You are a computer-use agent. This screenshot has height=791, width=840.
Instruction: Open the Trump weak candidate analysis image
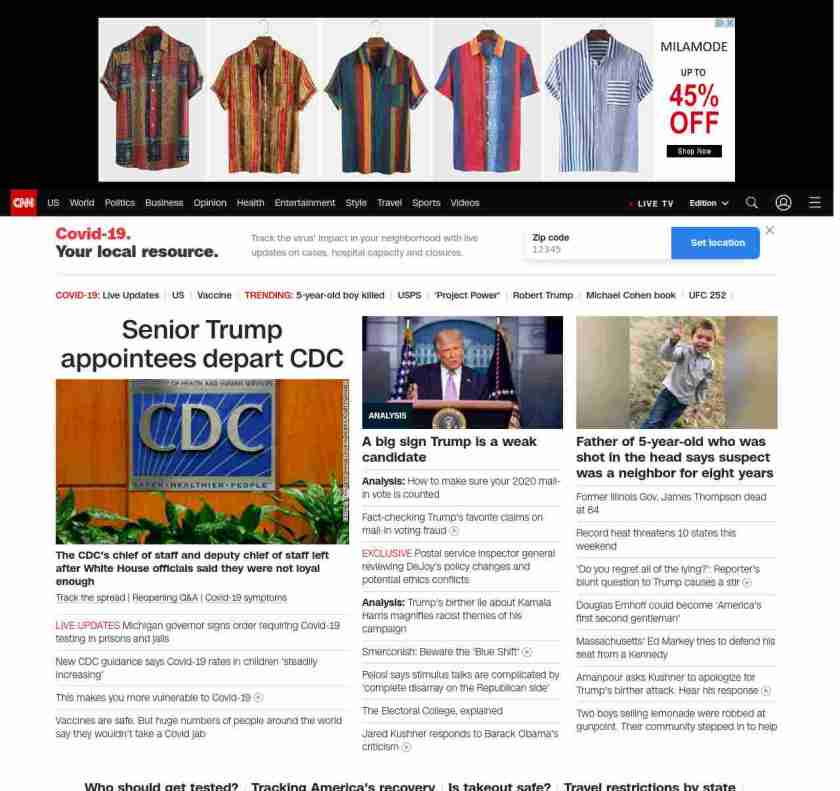click(x=462, y=372)
